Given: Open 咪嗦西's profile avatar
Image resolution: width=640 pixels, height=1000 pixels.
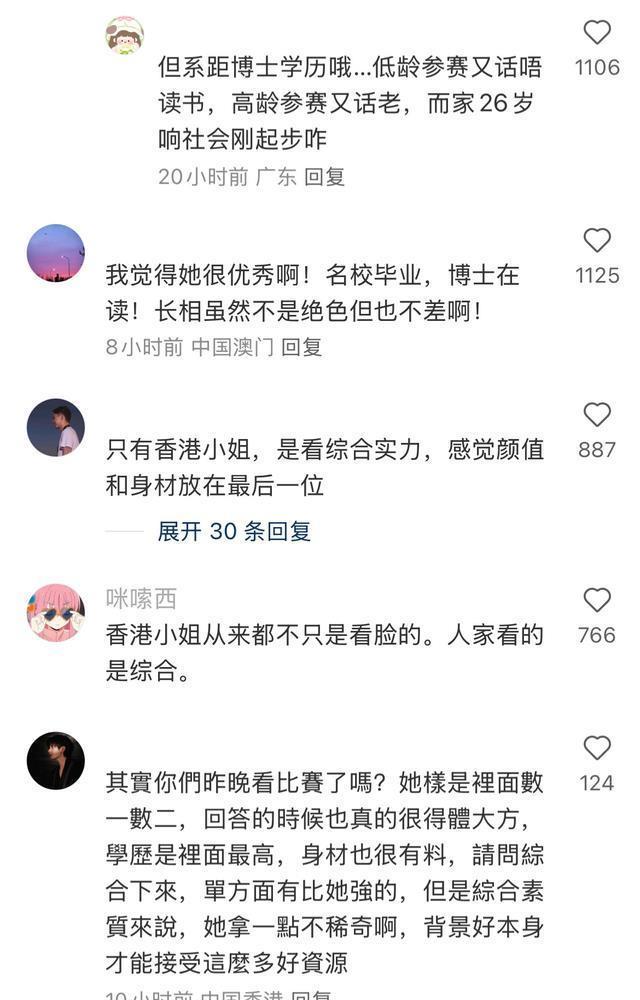Looking at the screenshot, I should (56, 612).
